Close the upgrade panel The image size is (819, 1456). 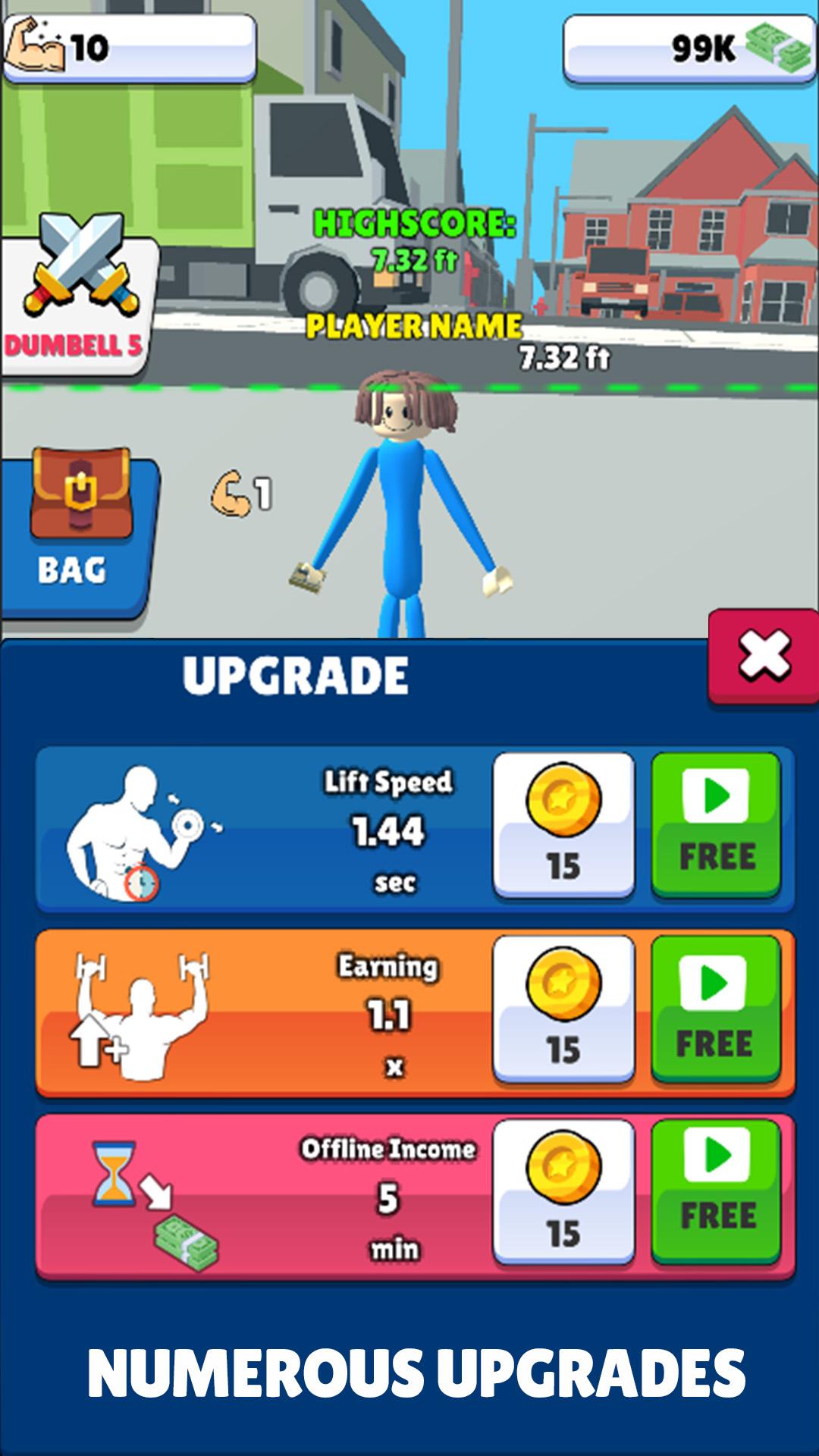point(764,656)
